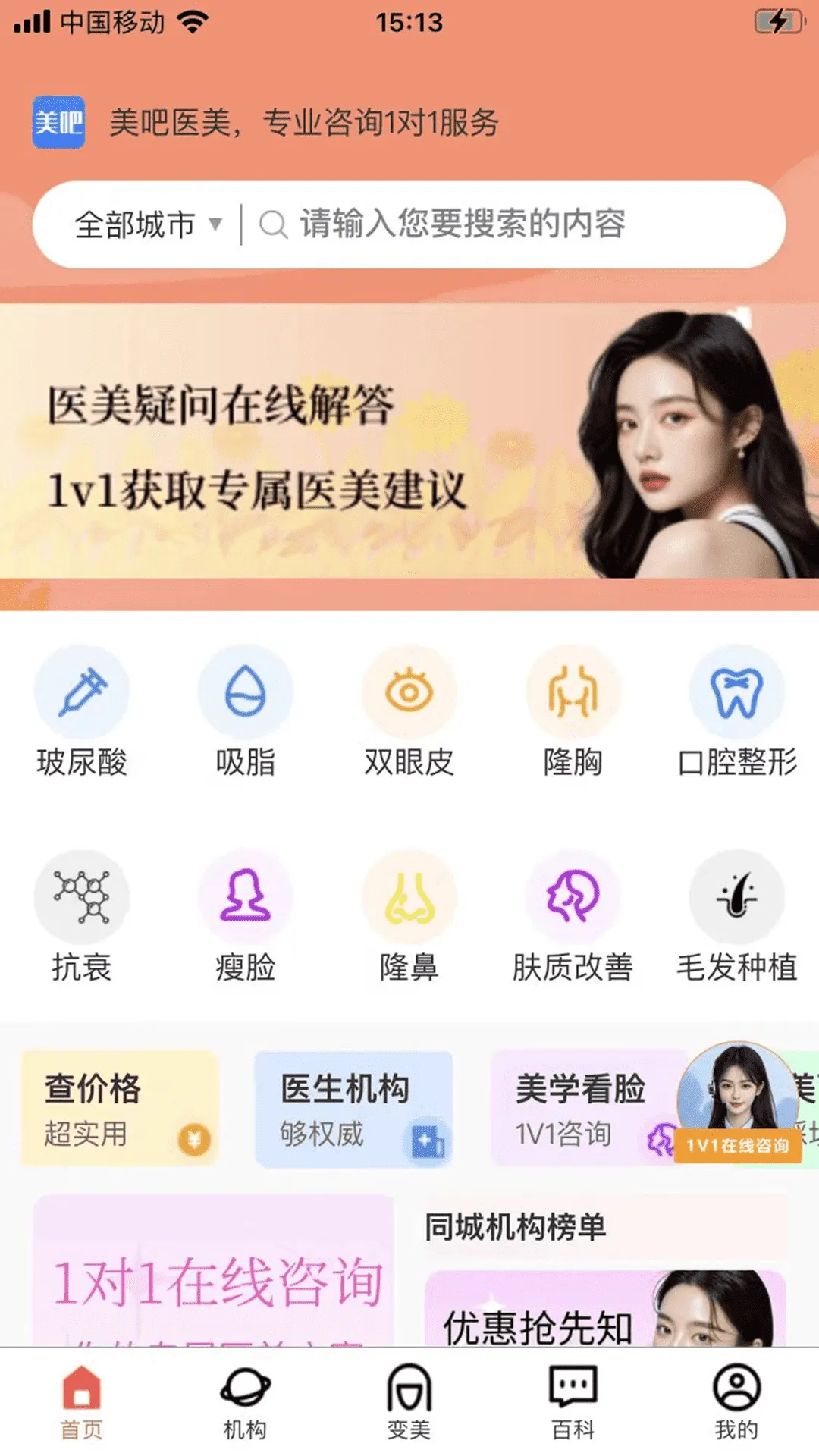The image size is (819, 1456).
Task: Switch to the 百科 tab
Action: [x=573, y=1401]
